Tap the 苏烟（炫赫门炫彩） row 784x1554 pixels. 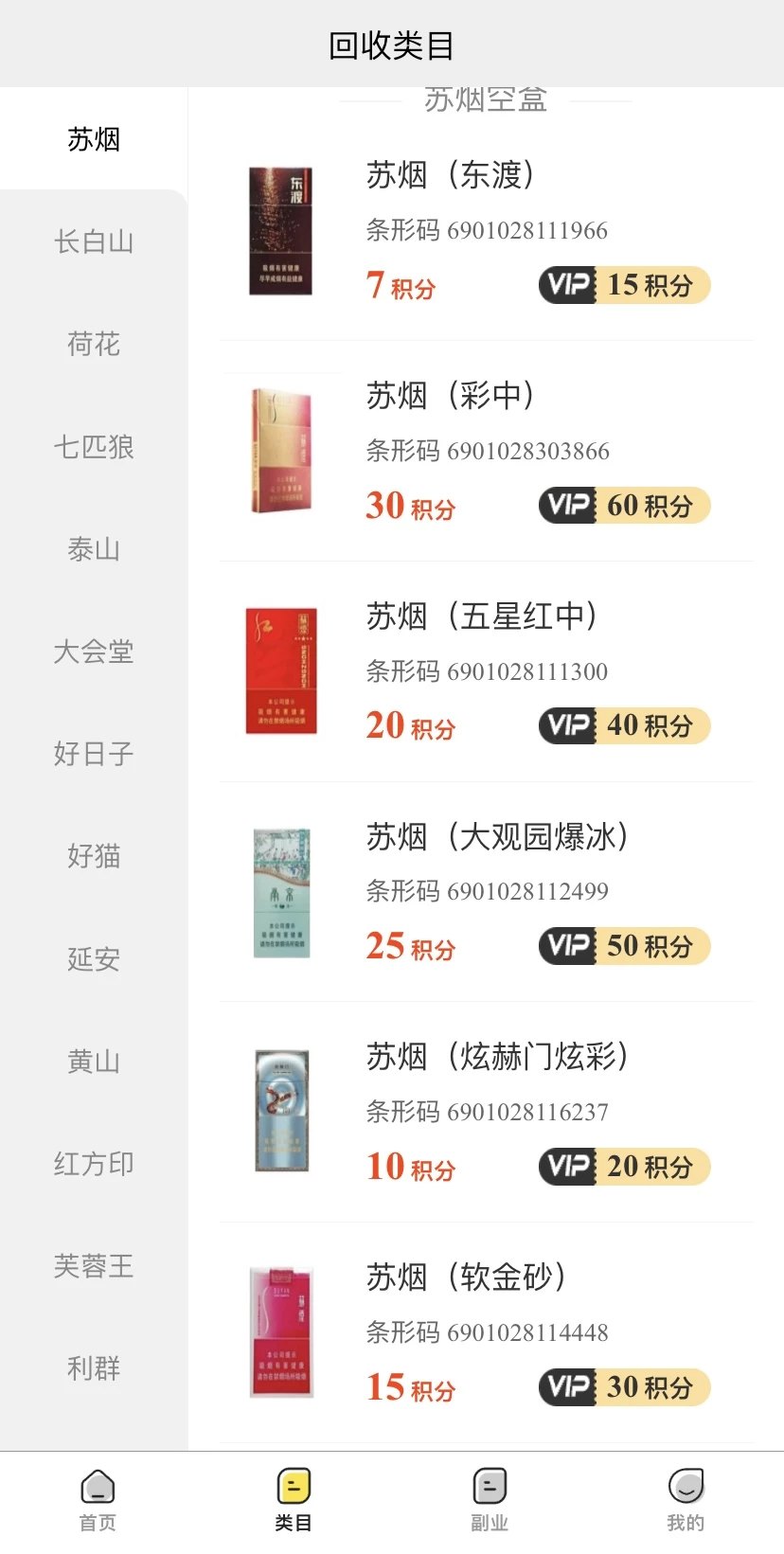point(486,1112)
